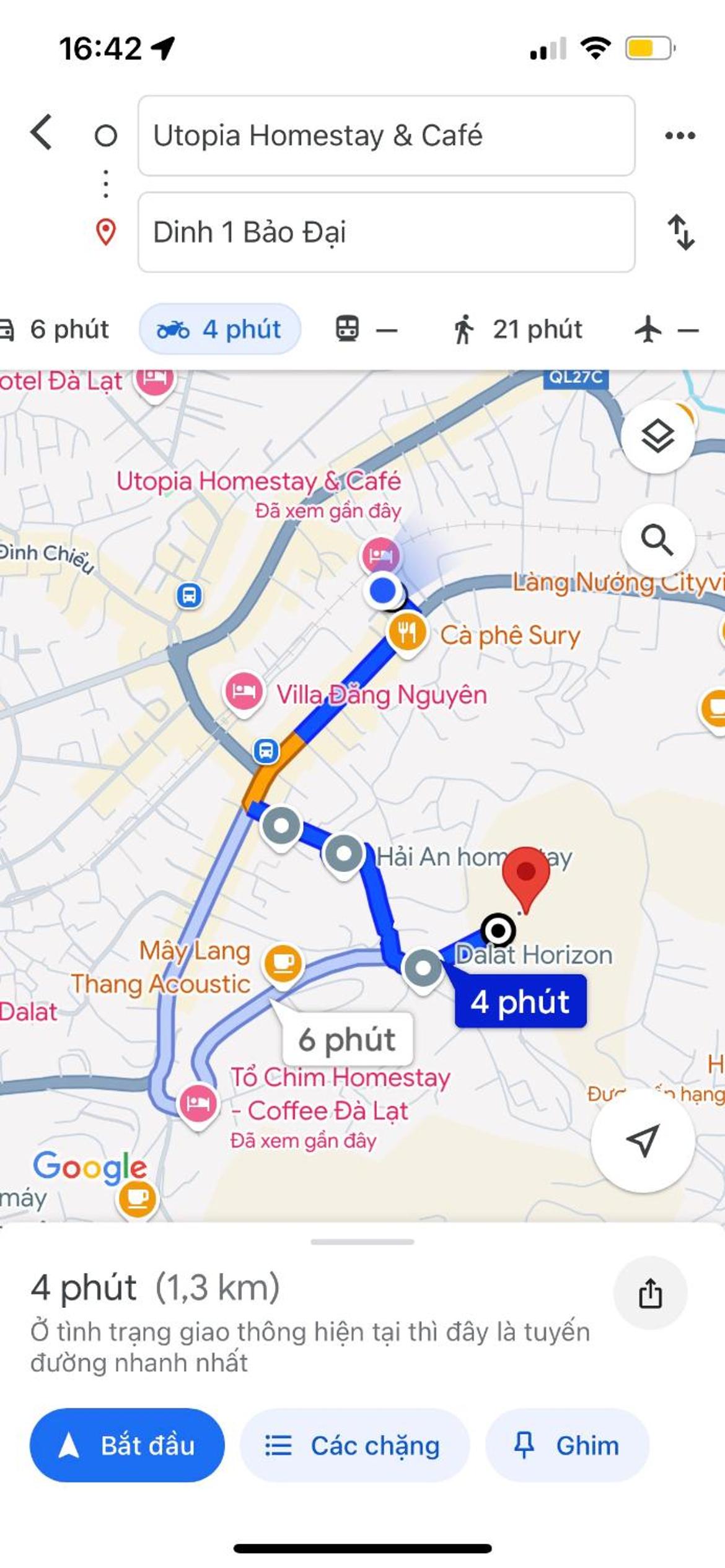Pin this route with Ghim
This screenshot has width=725, height=1568.
point(566,1445)
